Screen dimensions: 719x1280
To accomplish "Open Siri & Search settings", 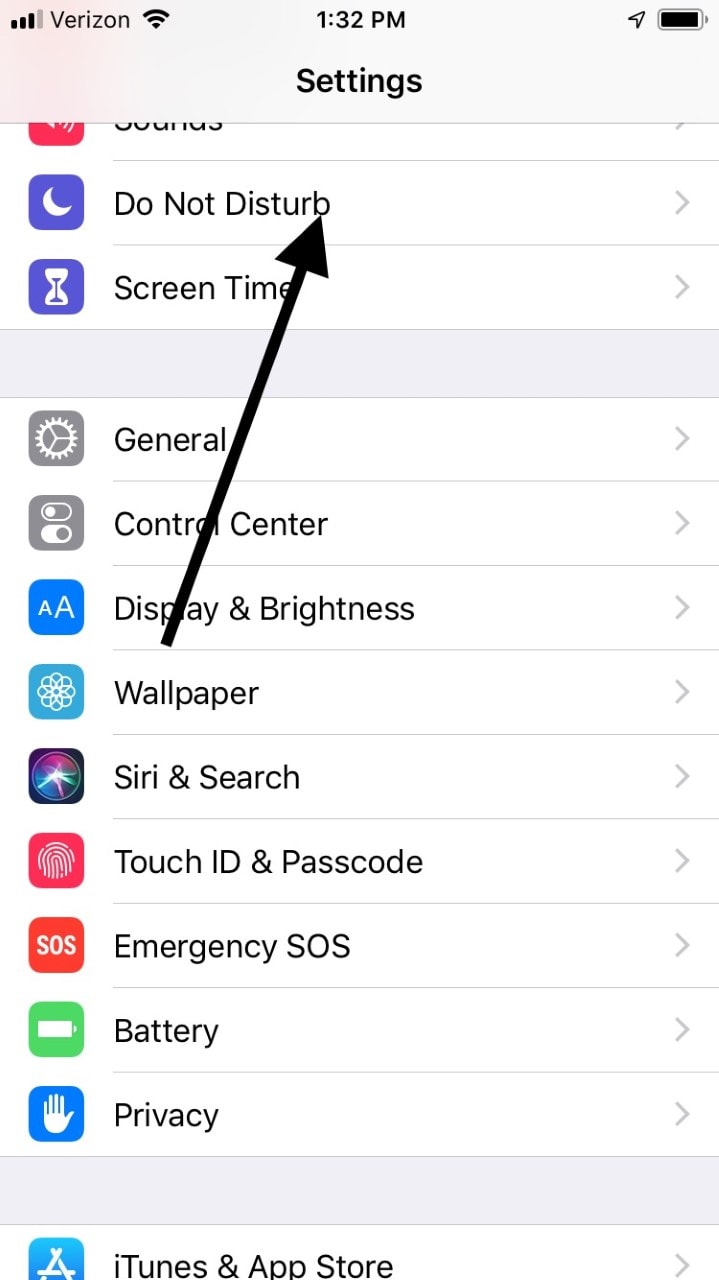I will pyautogui.click(x=359, y=777).
